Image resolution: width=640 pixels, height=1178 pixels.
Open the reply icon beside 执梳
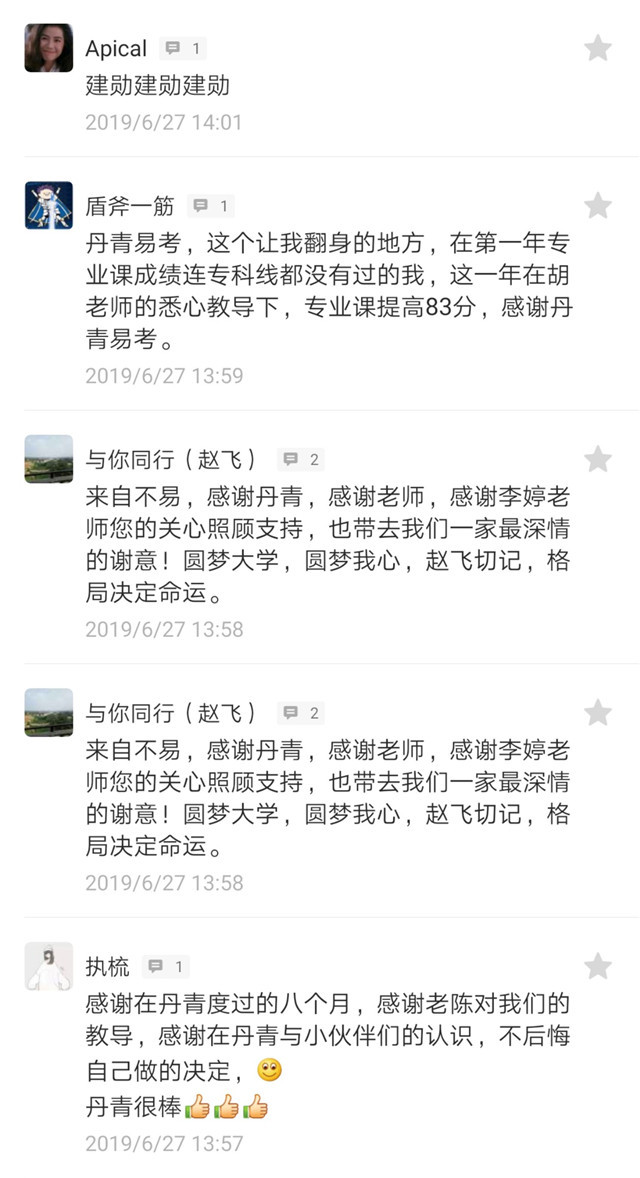tap(165, 966)
